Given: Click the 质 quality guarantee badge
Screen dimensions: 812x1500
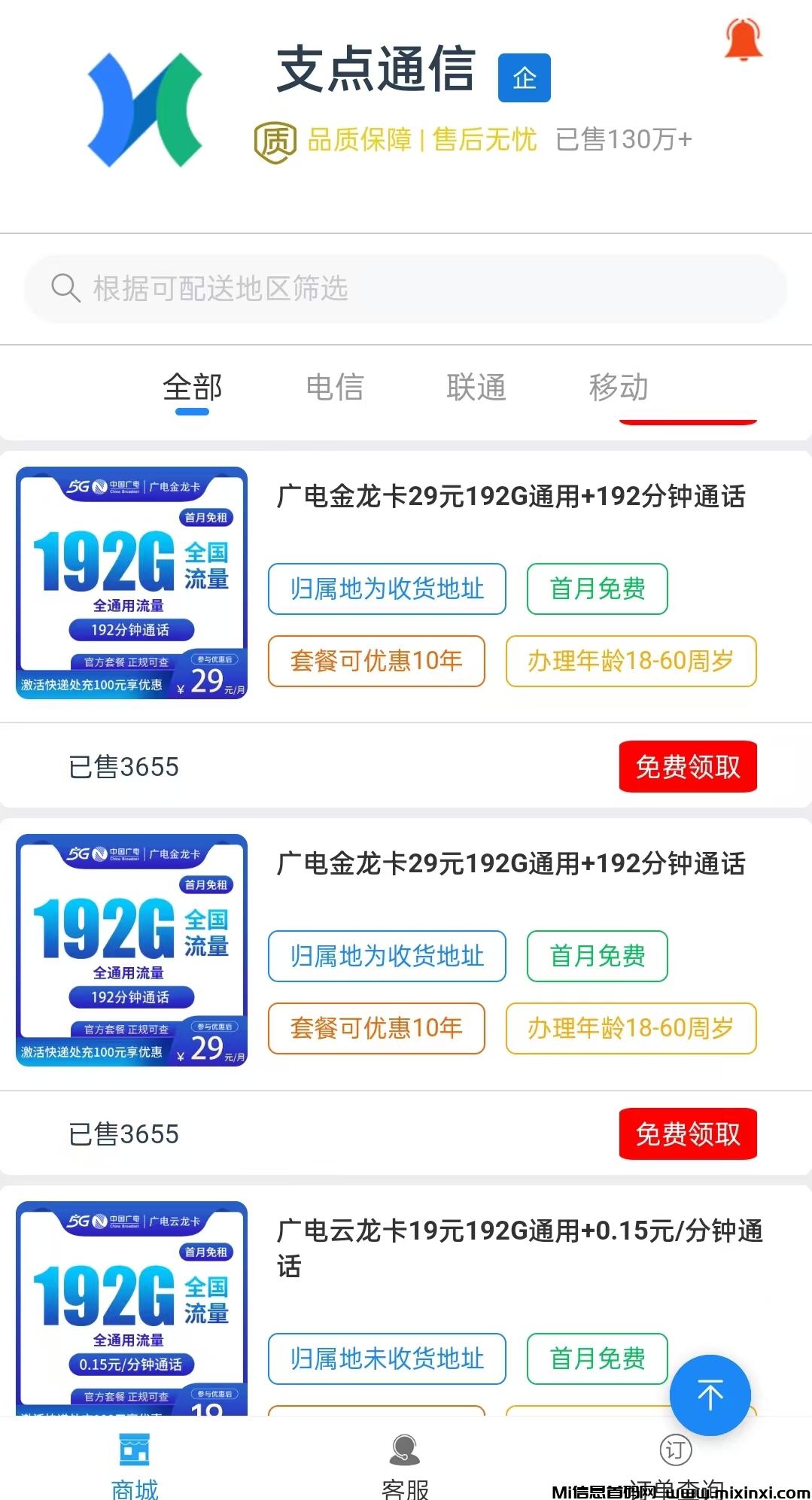Looking at the screenshot, I should click(275, 138).
